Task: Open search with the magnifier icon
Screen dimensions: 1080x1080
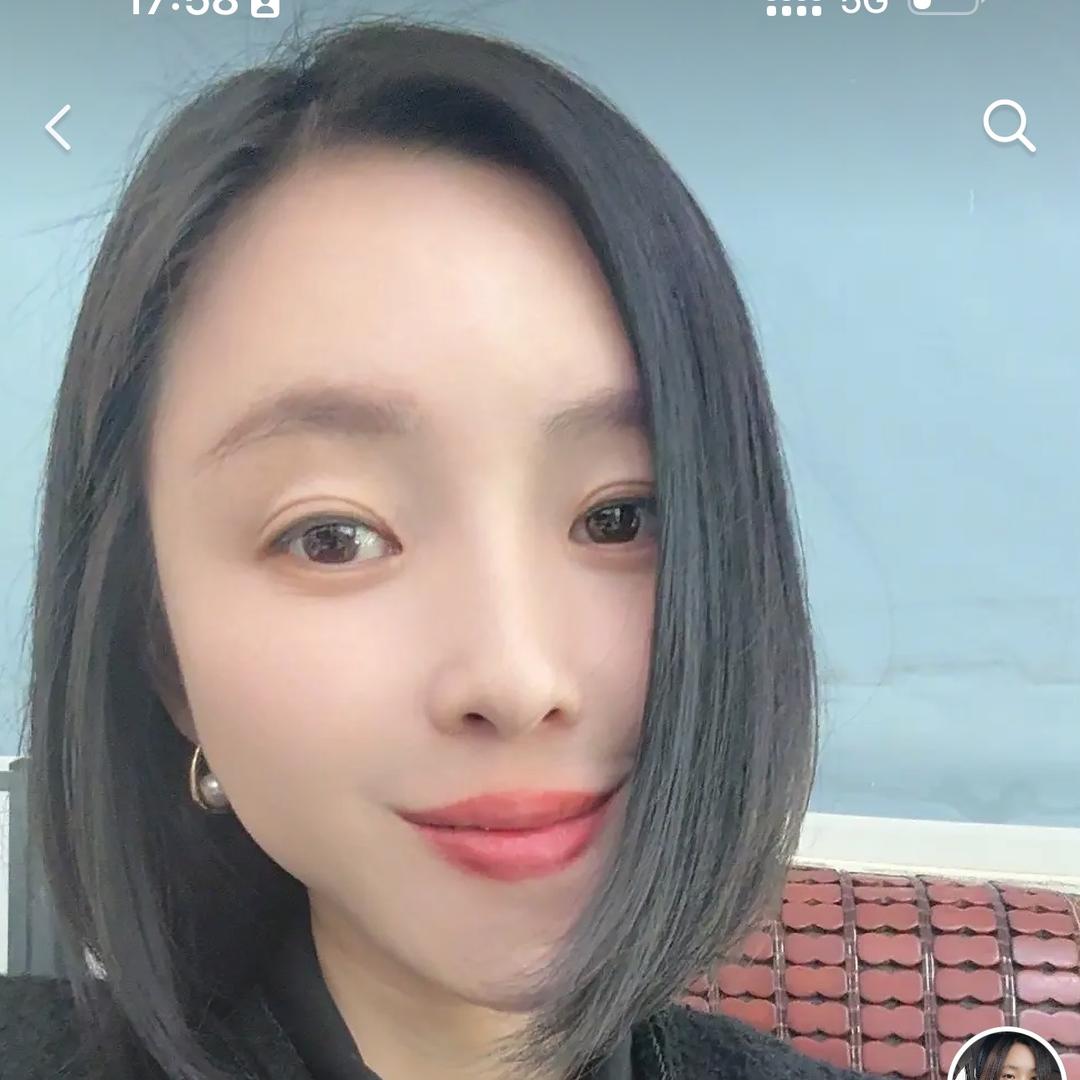Action: pyautogui.click(x=1008, y=126)
